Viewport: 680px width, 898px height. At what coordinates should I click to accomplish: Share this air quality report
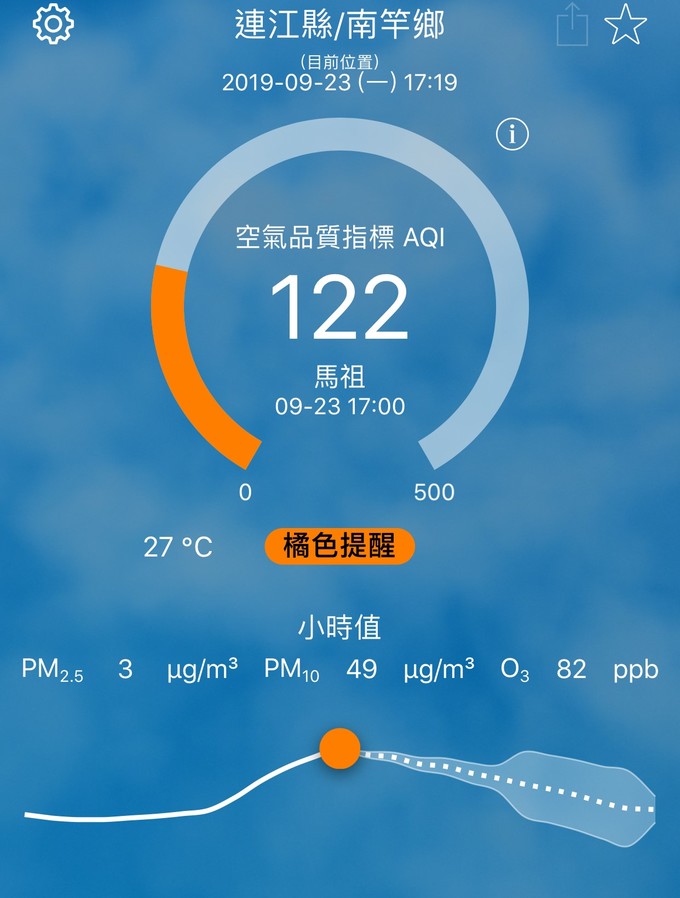coord(571,25)
